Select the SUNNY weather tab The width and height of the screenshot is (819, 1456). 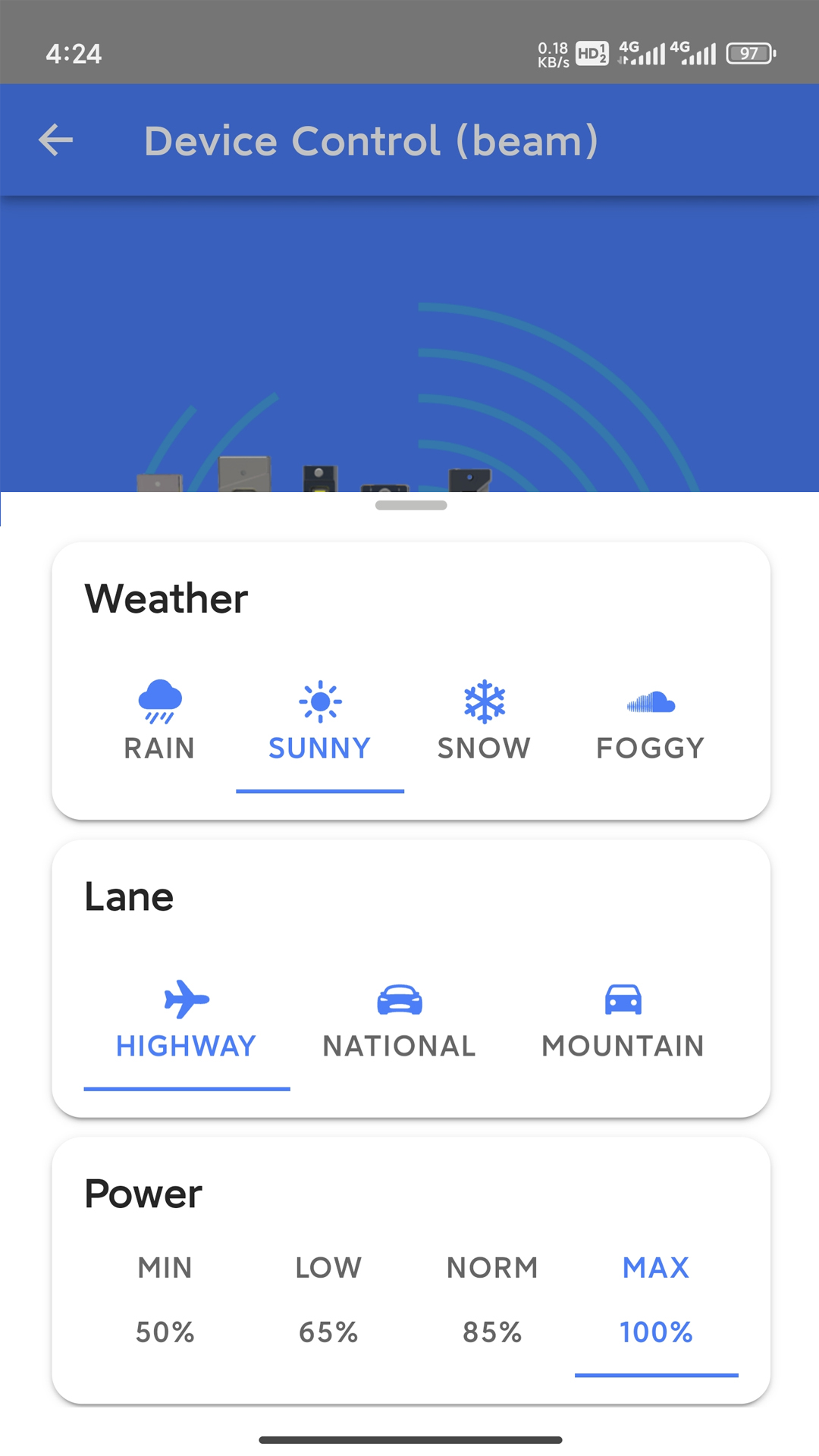319,722
